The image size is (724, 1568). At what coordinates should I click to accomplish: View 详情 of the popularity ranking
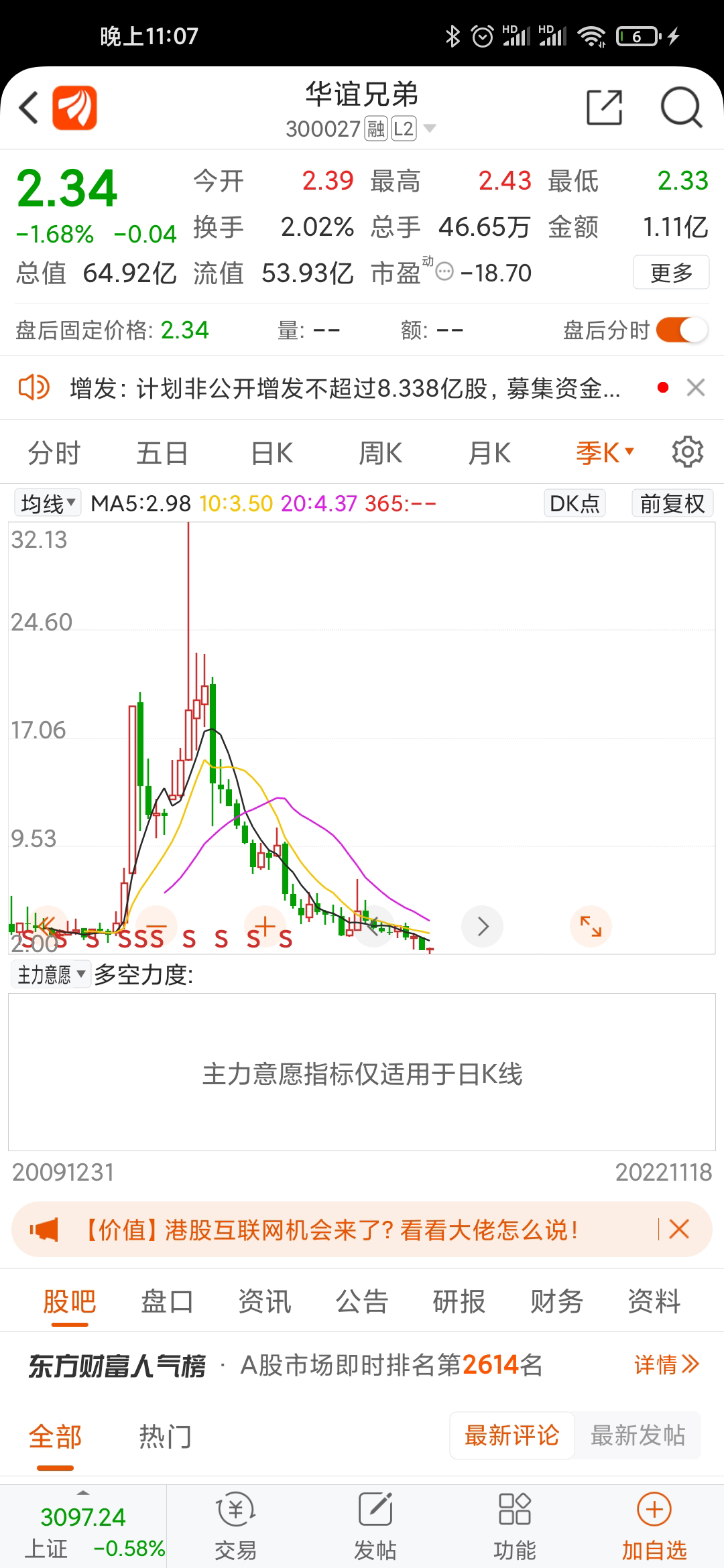[x=666, y=1364]
